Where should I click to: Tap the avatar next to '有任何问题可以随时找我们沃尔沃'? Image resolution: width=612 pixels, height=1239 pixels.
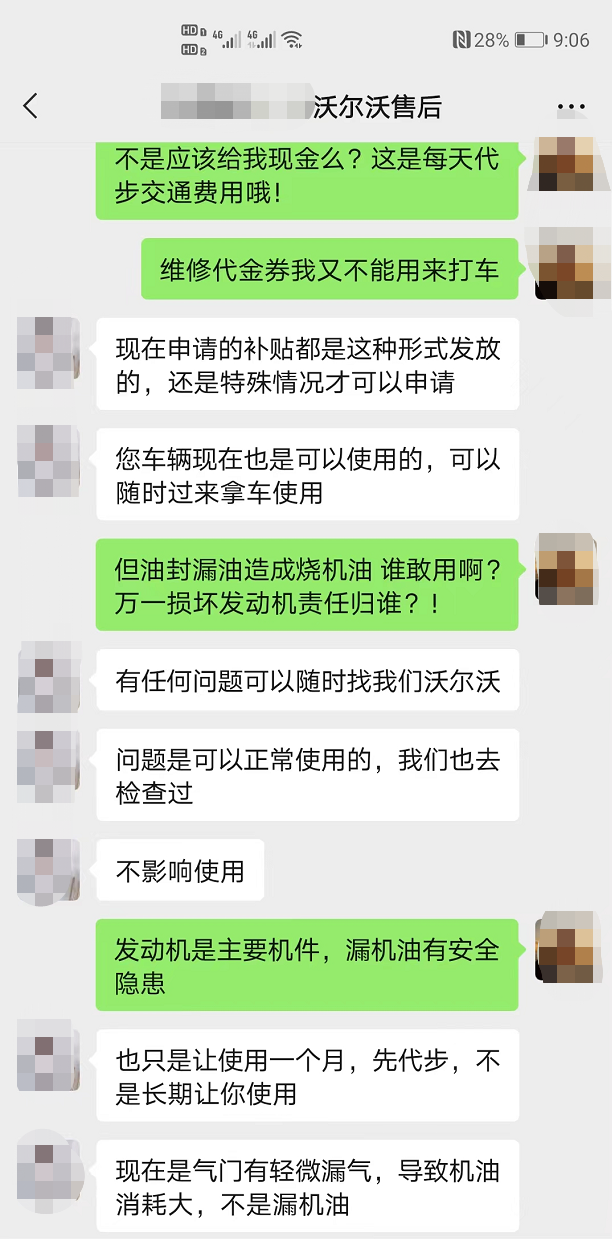coord(48,677)
